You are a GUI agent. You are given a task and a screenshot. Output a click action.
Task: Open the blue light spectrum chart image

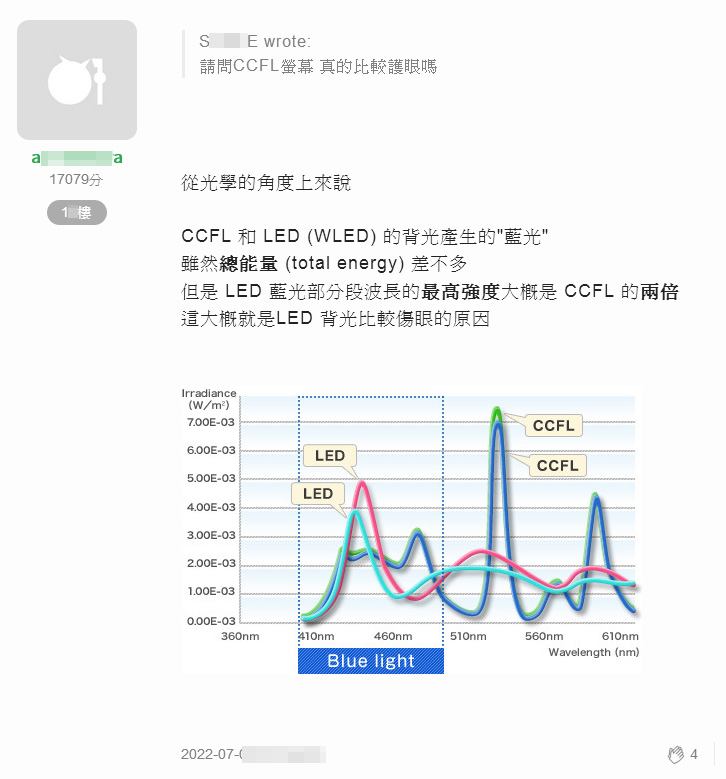point(408,530)
